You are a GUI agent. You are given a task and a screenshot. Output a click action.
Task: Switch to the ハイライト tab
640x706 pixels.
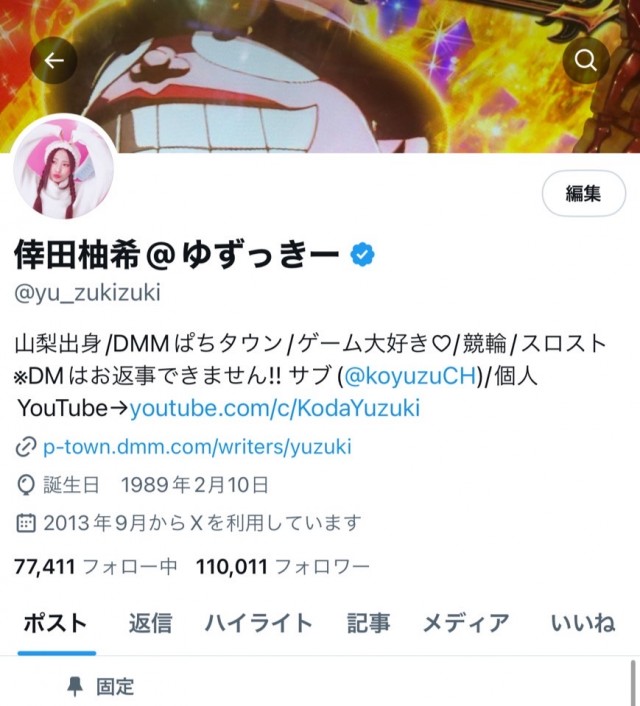pos(259,624)
